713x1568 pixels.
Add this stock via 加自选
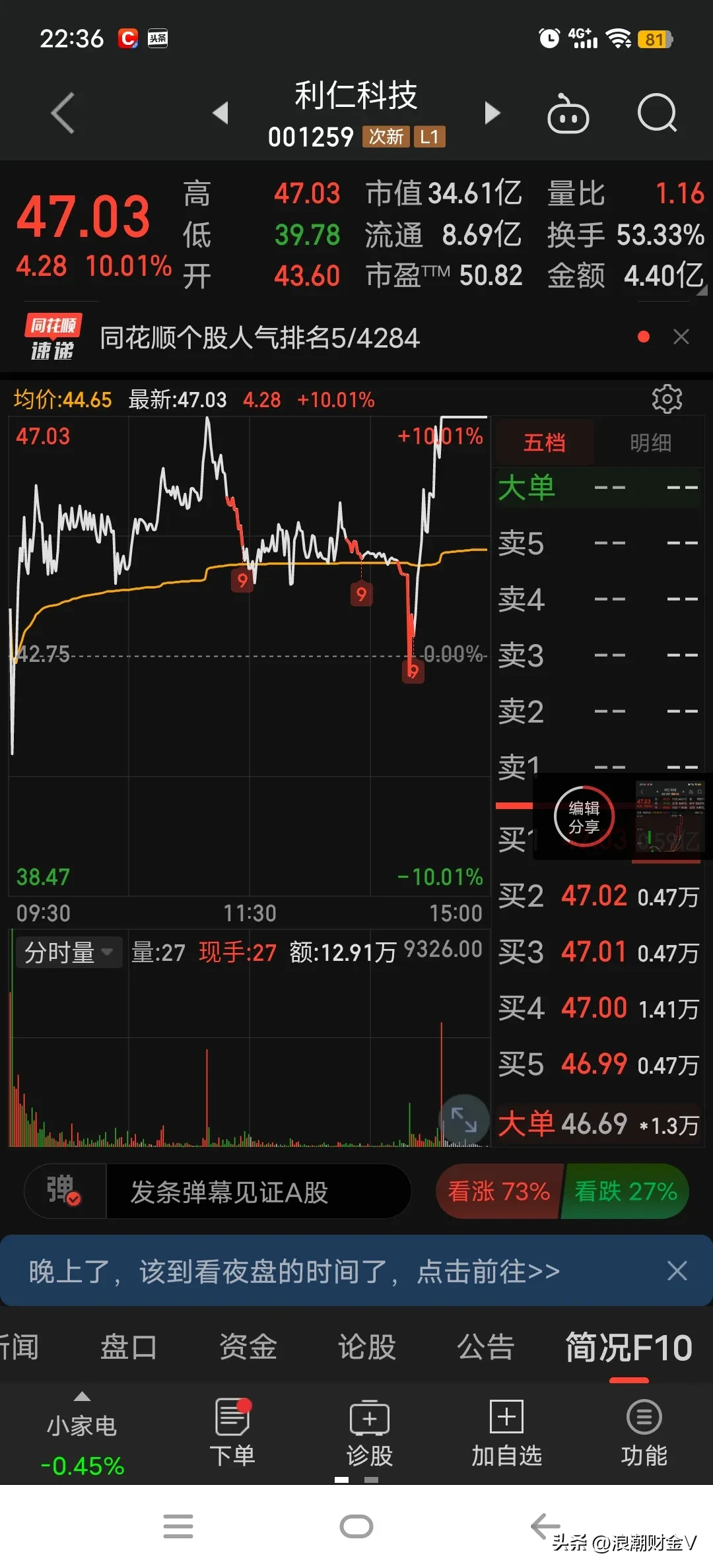(x=506, y=1433)
